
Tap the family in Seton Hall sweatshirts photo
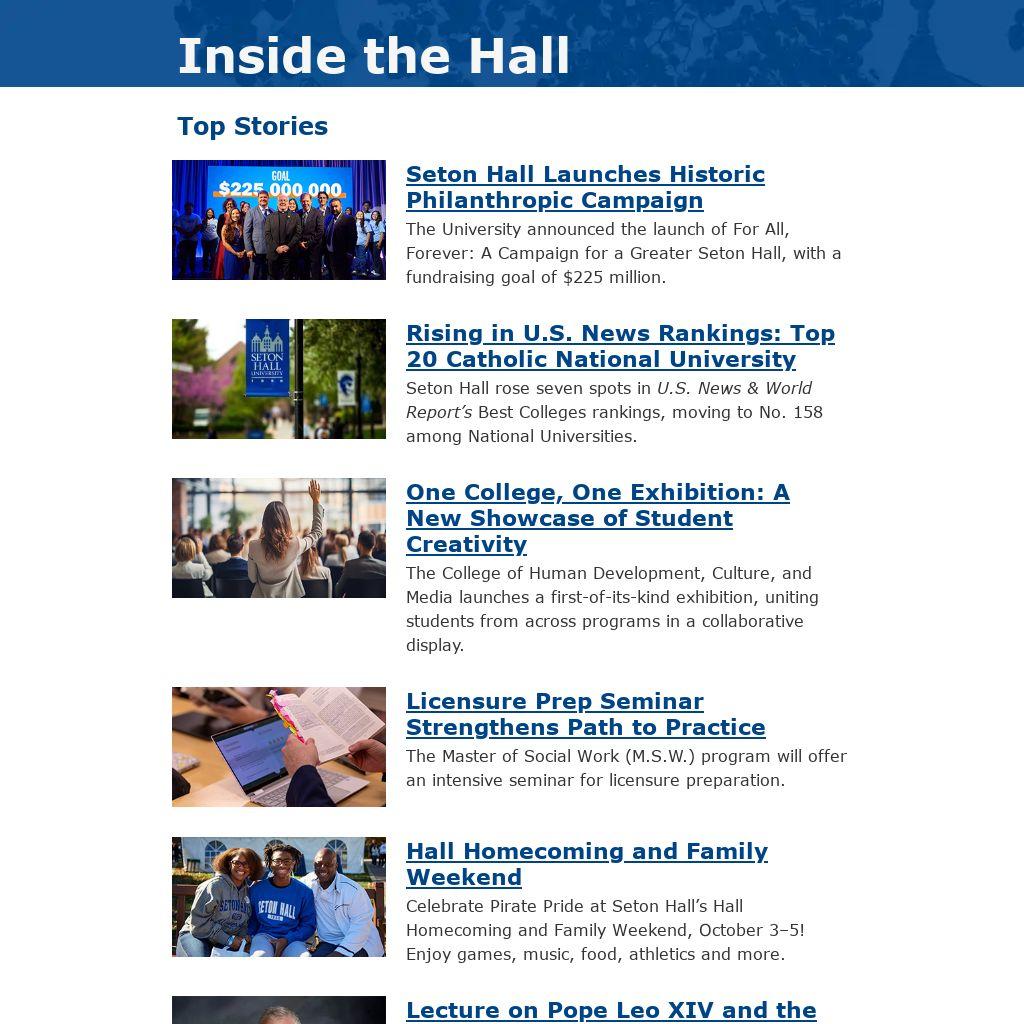pos(279,897)
